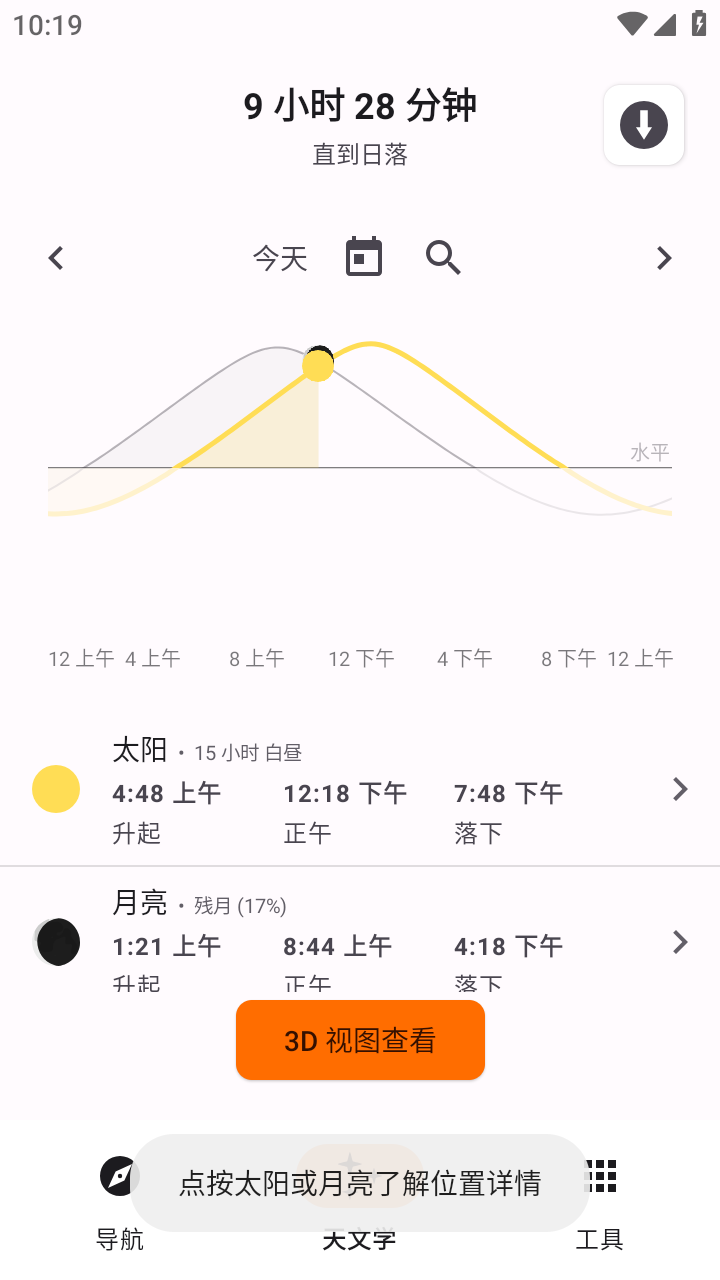Image resolution: width=720 pixels, height=1280 pixels.
Task: Toggle to the previous day with left chevron
Action: 55,257
